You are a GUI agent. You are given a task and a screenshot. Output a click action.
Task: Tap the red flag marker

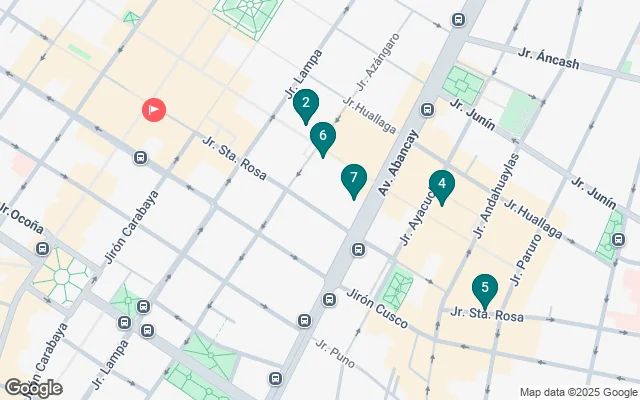154,109
